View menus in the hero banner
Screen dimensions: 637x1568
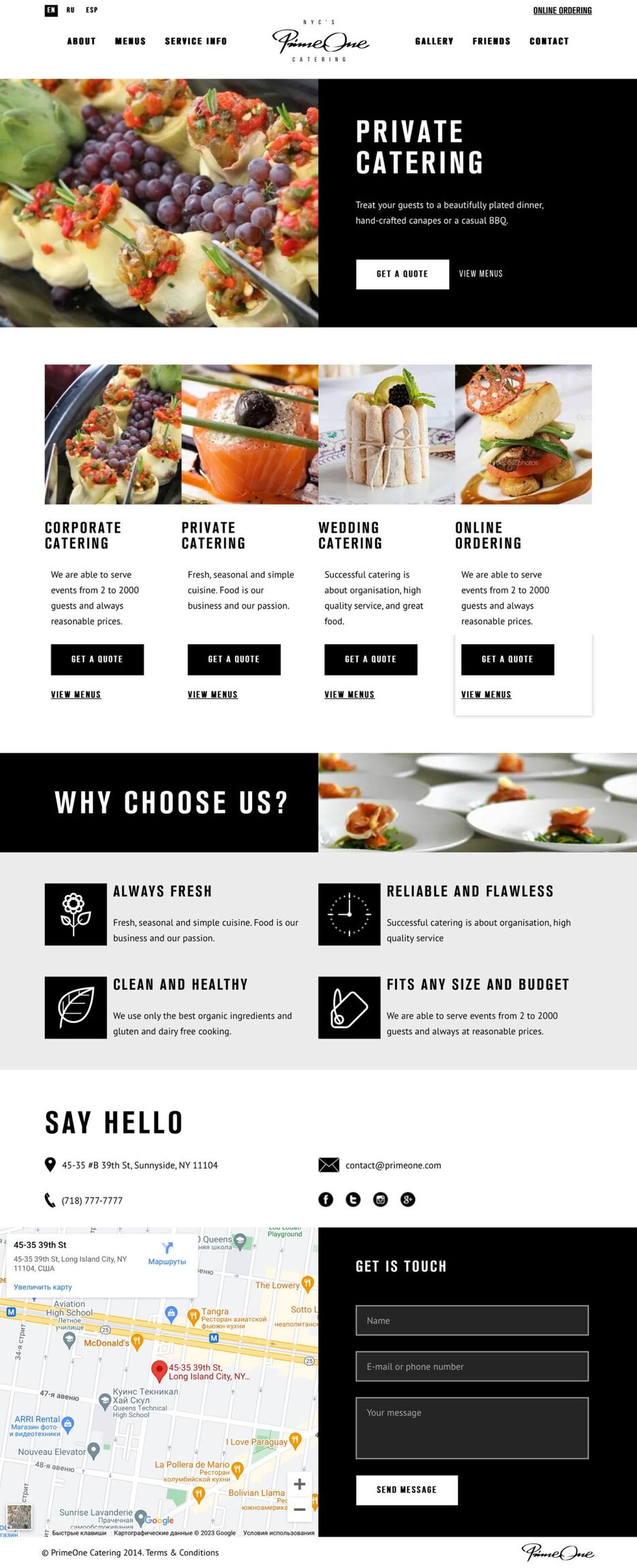tap(480, 274)
